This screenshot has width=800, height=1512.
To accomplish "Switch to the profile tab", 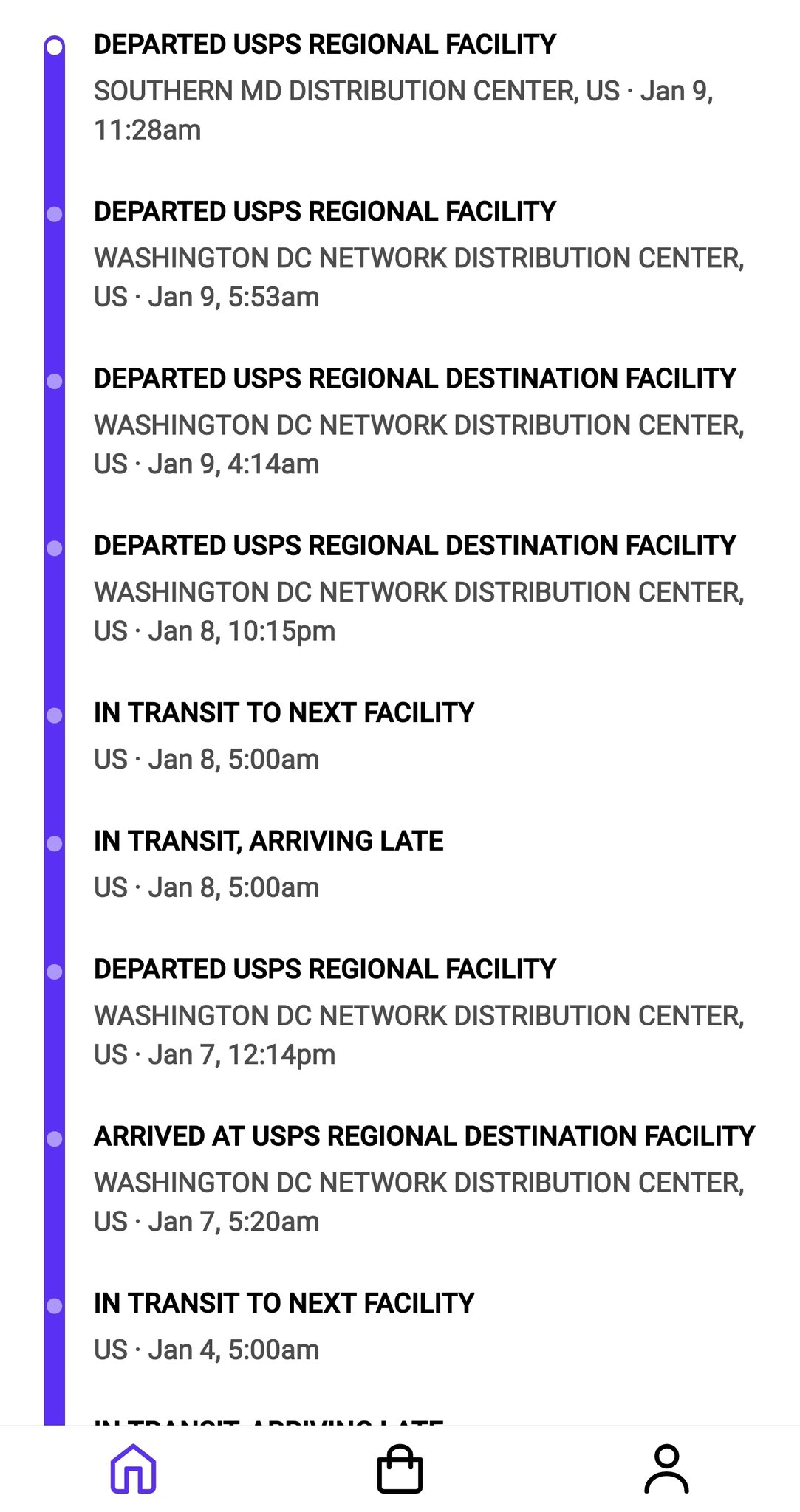I will point(666,1469).
